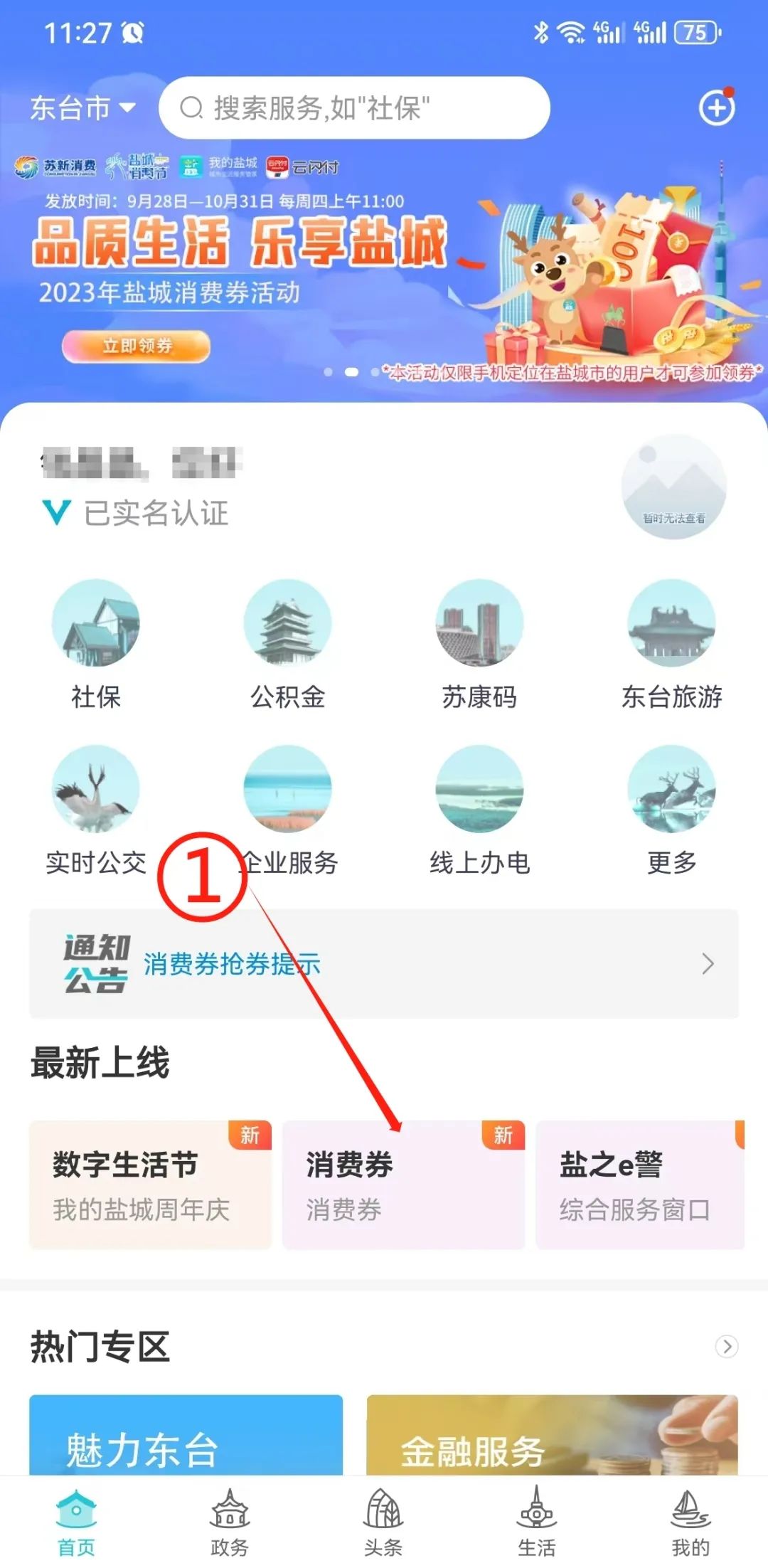768x1568 pixels.
Task: Tap the search services box
Action: 354,108
